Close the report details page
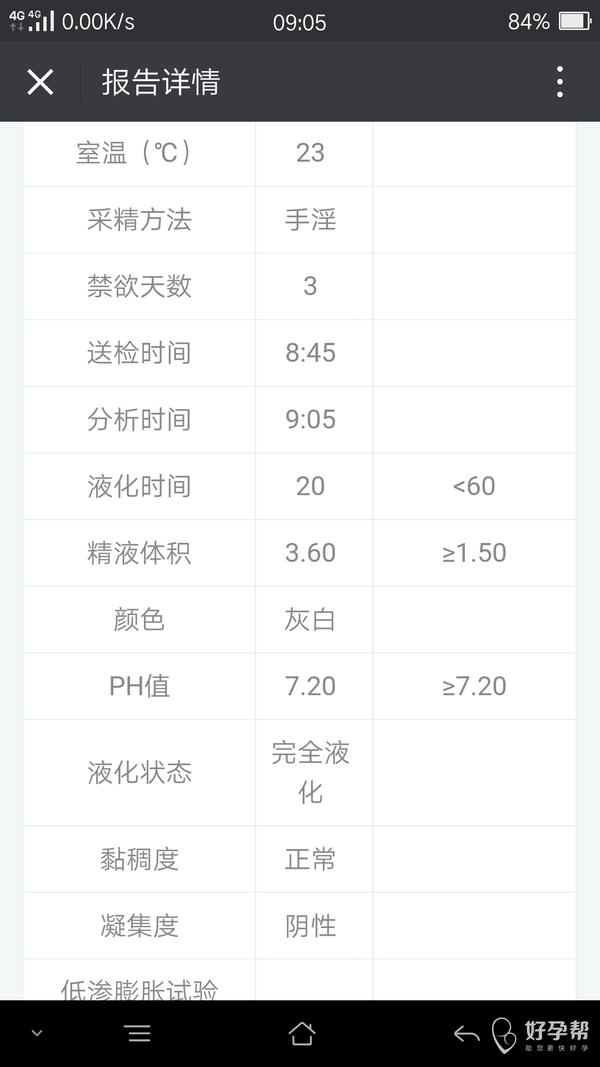 pyautogui.click(x=40, y=82)
